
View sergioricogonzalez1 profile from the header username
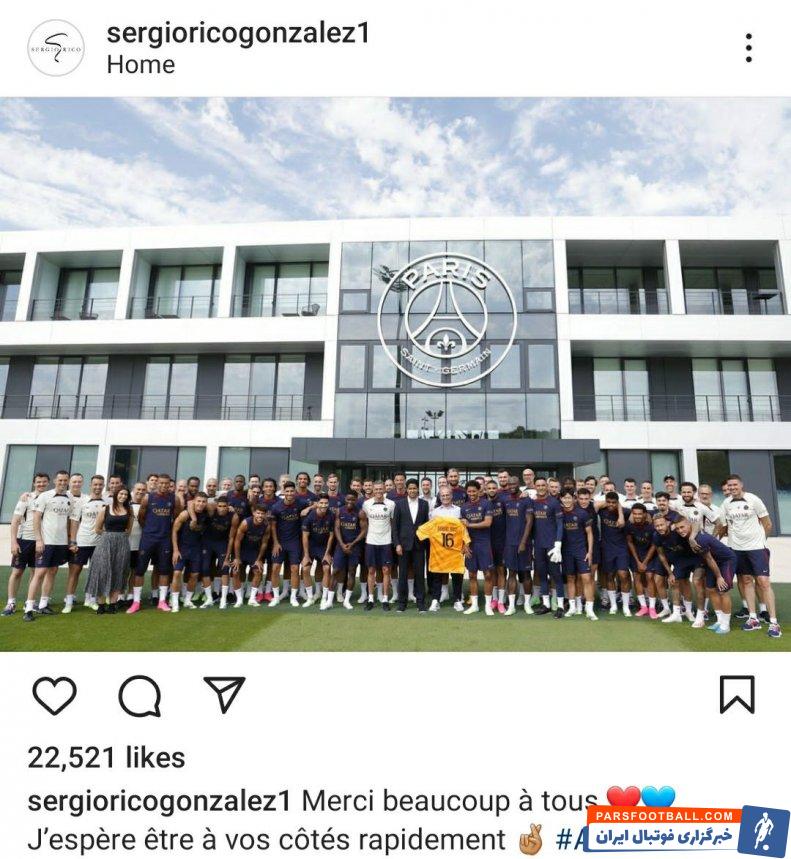click(x=238, y=33)
